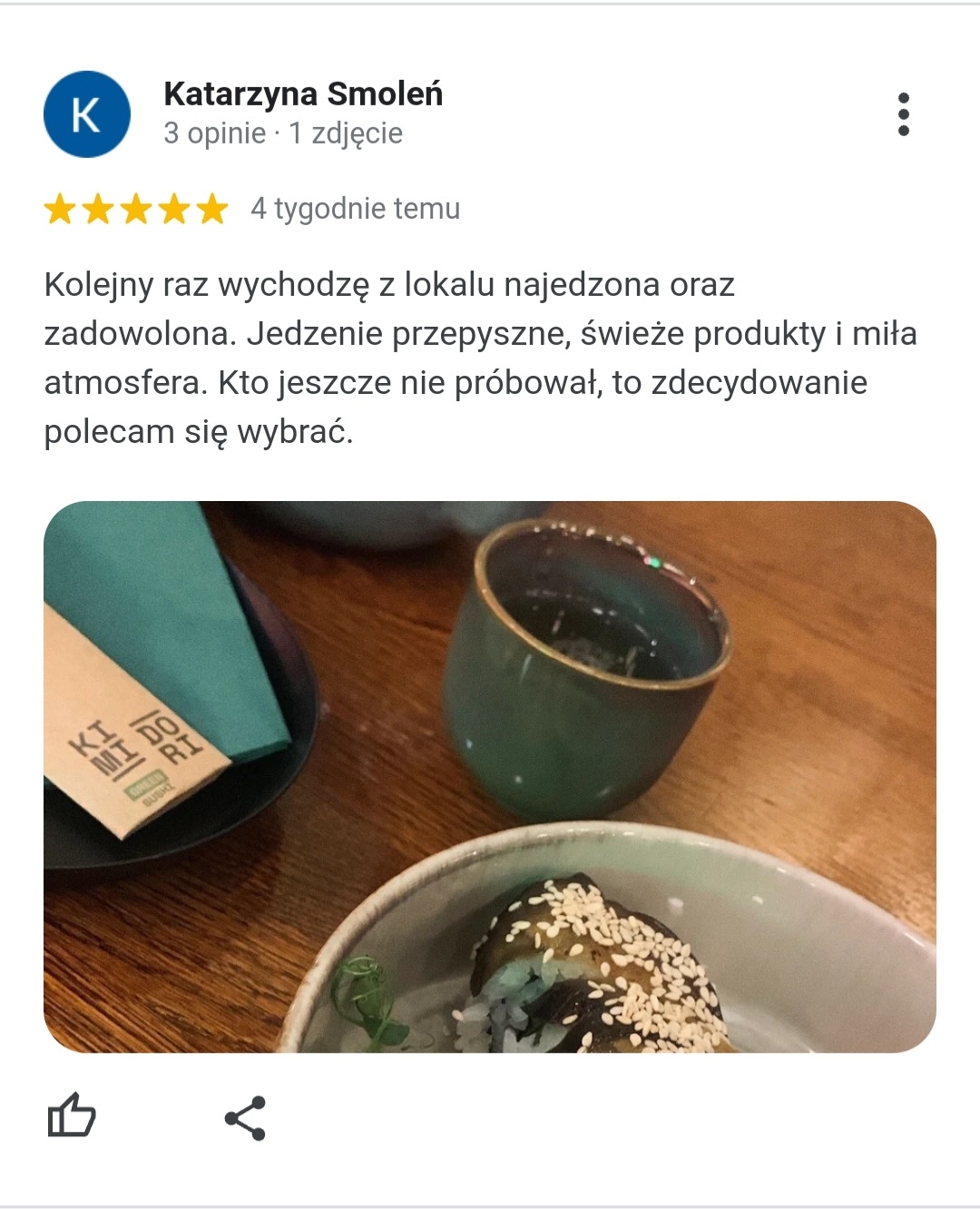
Task: Open Katarzyna Smoleń's profile avatar
Action: (x=86, y=114)
